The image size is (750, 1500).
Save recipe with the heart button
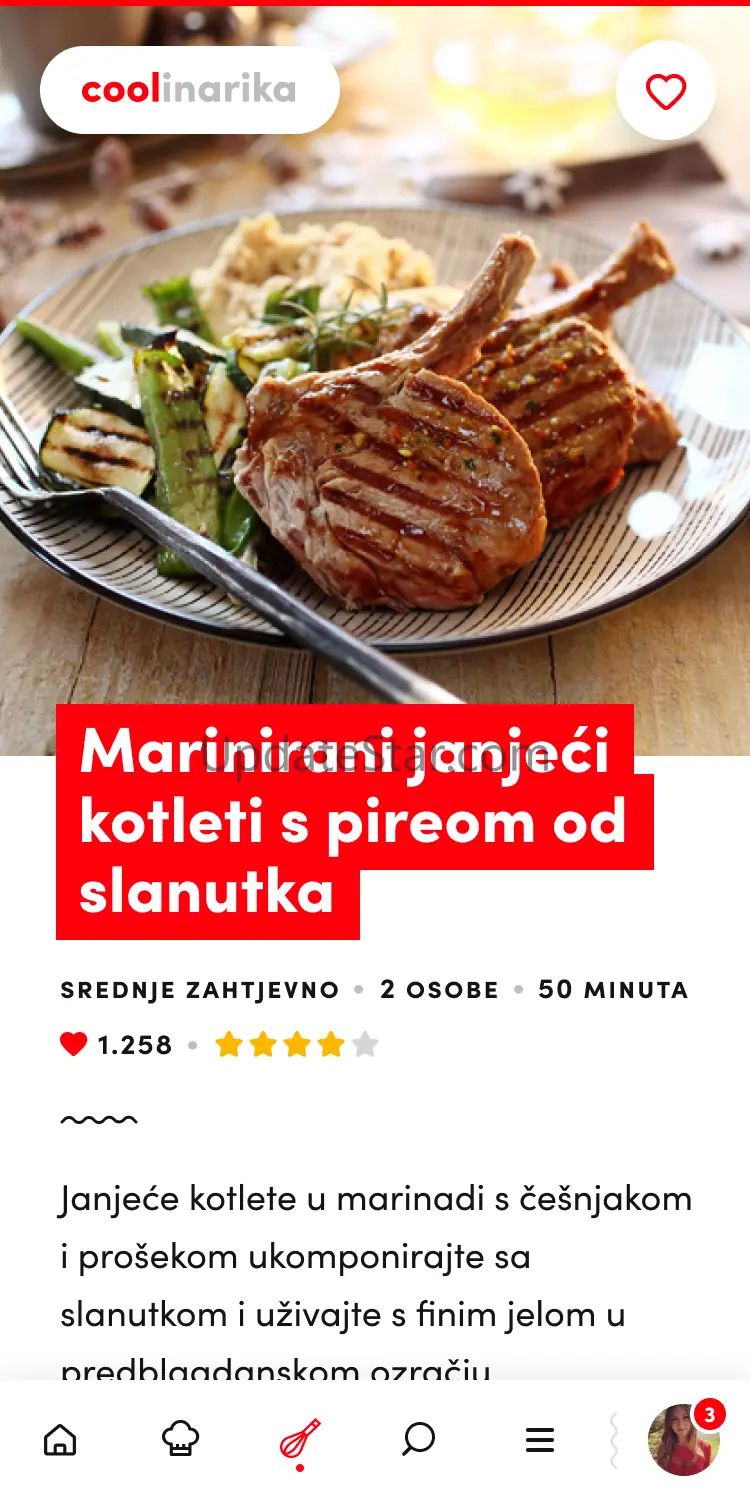(665, 91)
